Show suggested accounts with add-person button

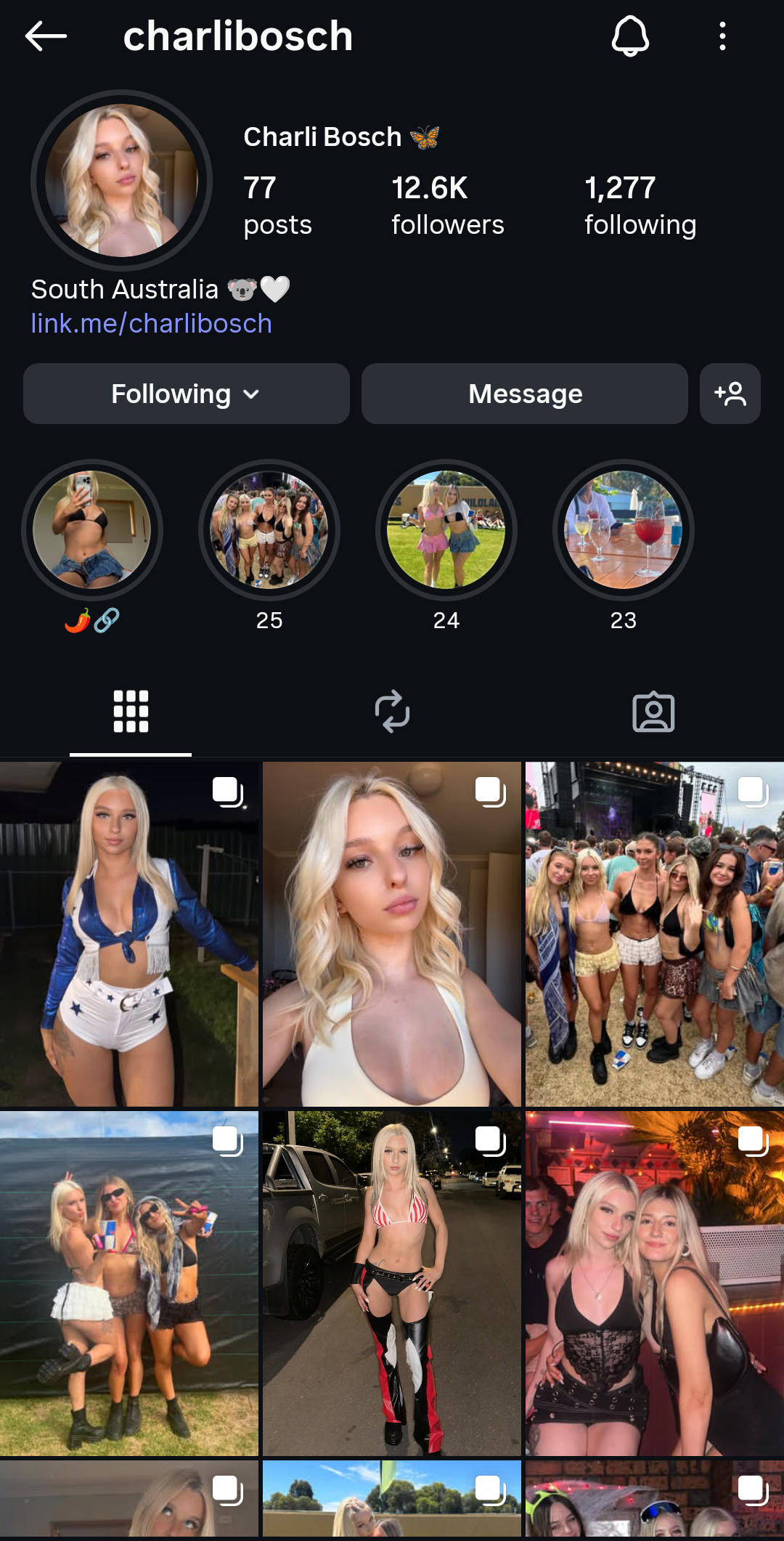pyautogui.click(x=730, y=394)
